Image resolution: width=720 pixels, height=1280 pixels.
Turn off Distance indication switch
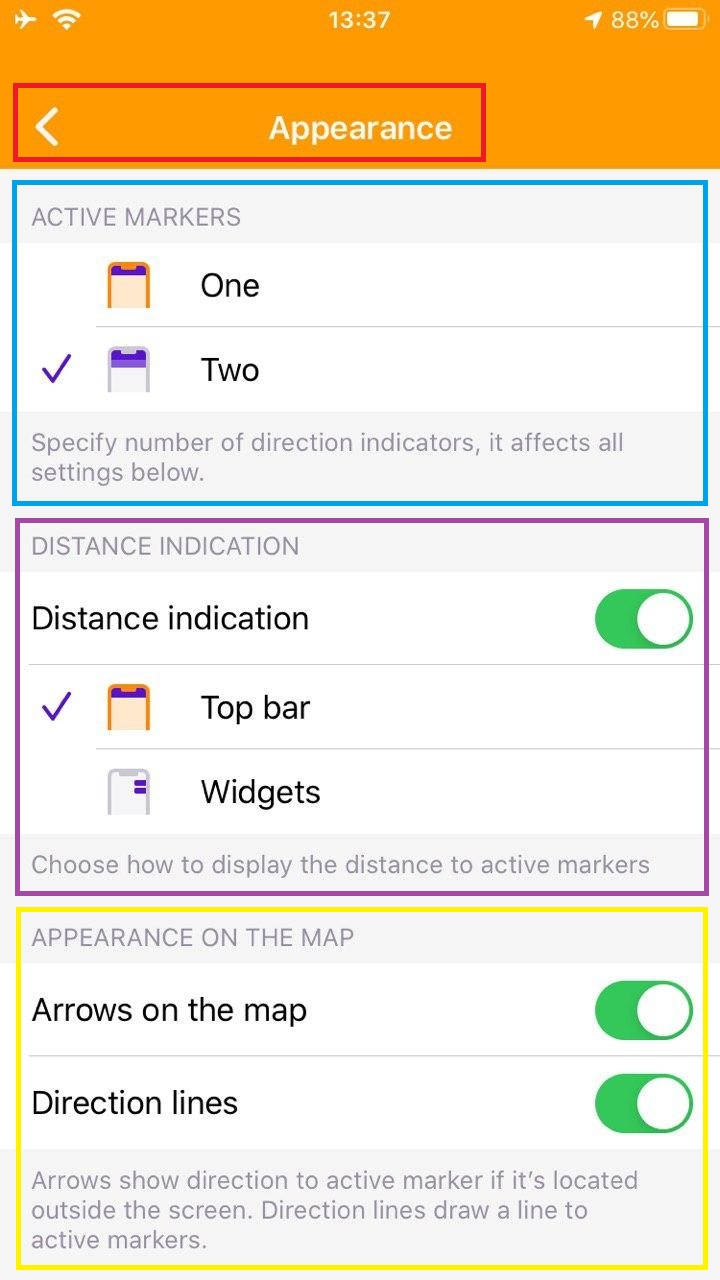(643, 619)
